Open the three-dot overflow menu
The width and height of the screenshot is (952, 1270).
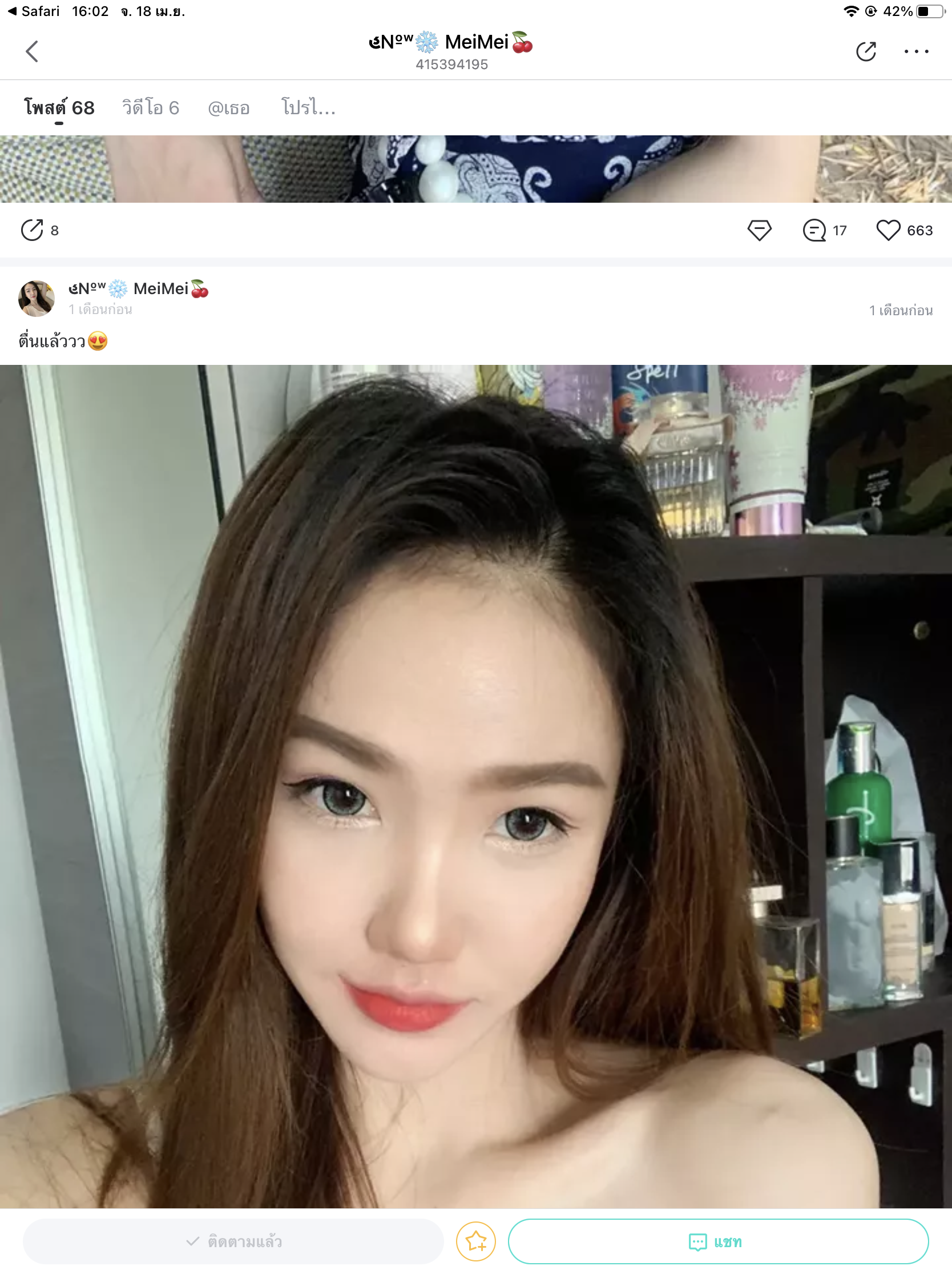pyautogui.click(x=916, y=51)
